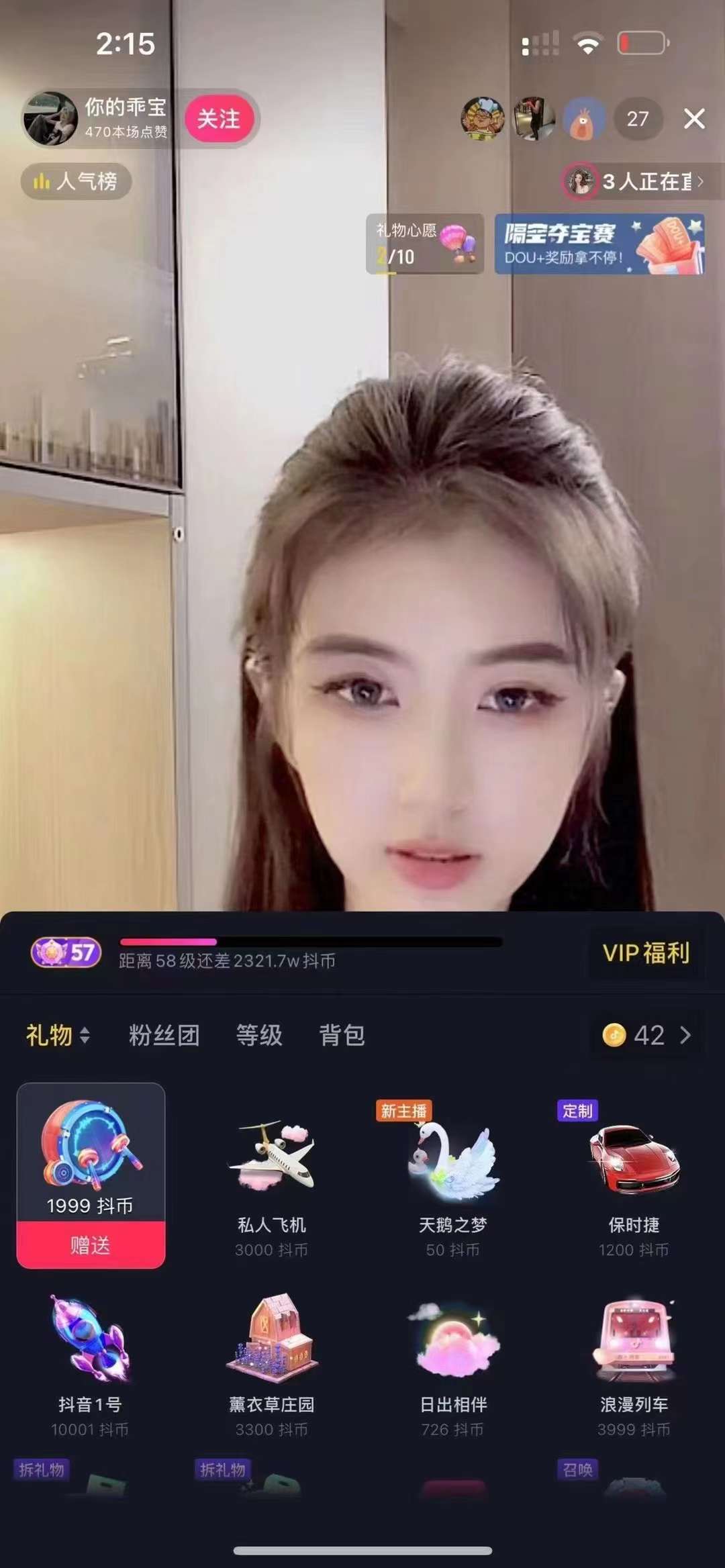Expand the 礼物 gift category dropdown
The width and height of the screenshot is (725, 1568).
pyautogui.click(x=58, y=1035)
